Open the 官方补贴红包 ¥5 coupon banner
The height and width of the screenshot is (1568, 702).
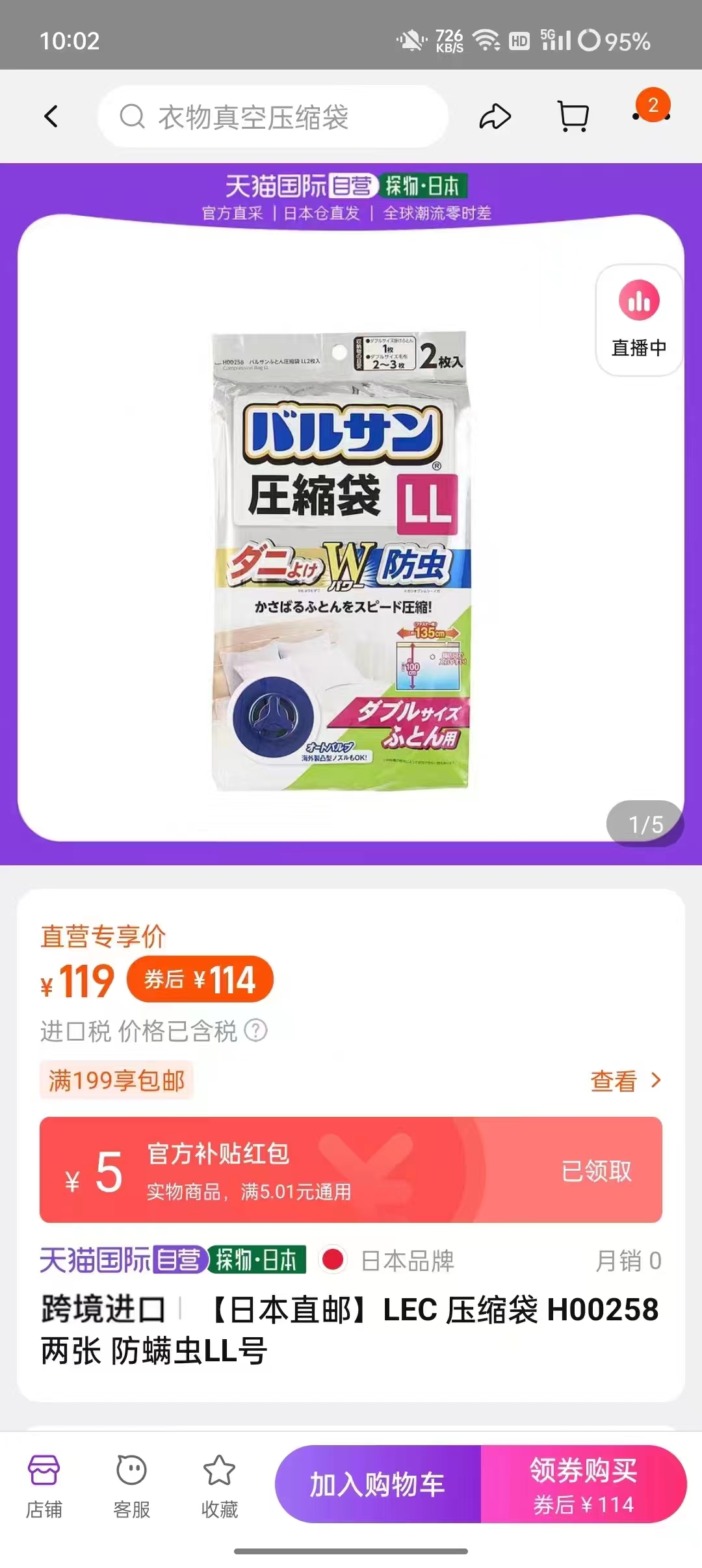click(351, 1170)
